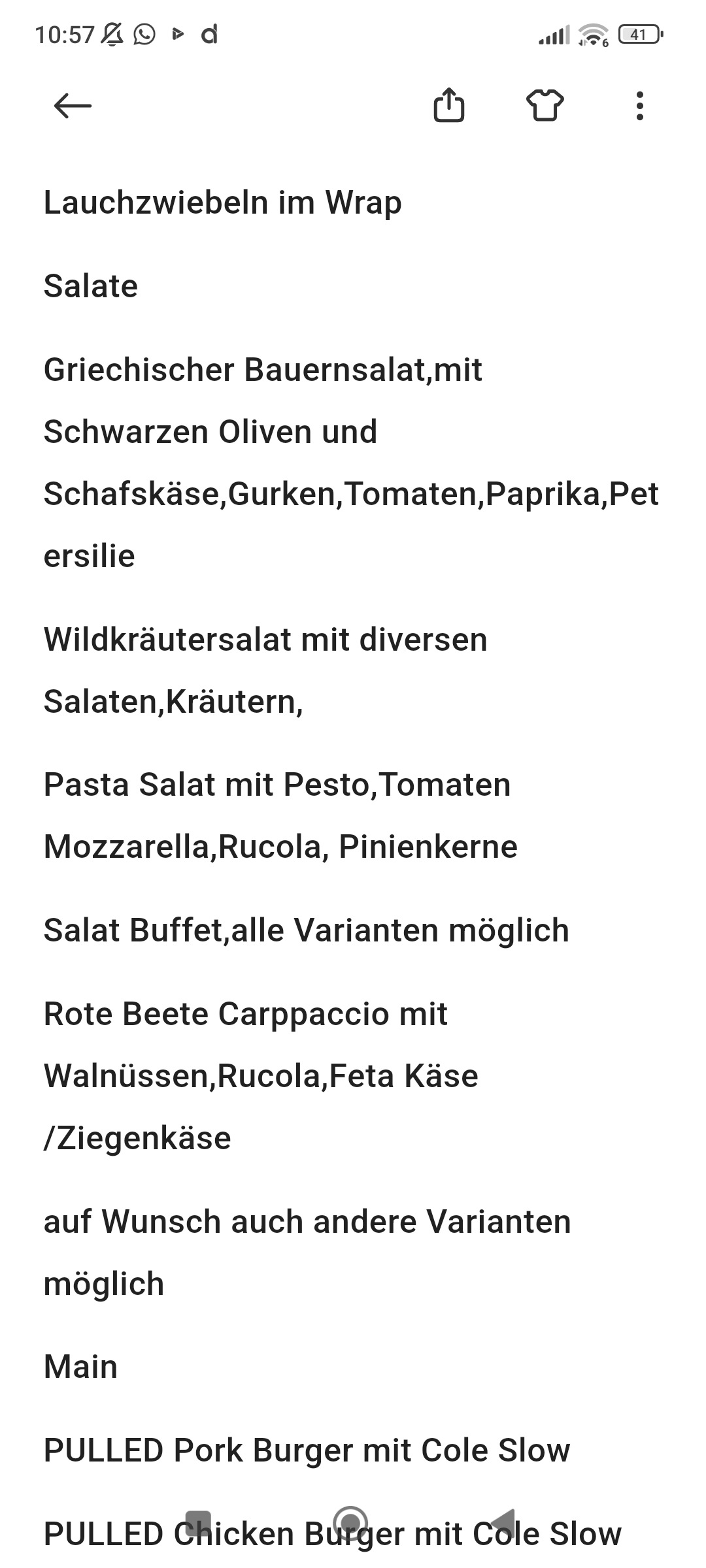Open the theme shirt icon
706x1568 pixels.
(x=545, y=105)
